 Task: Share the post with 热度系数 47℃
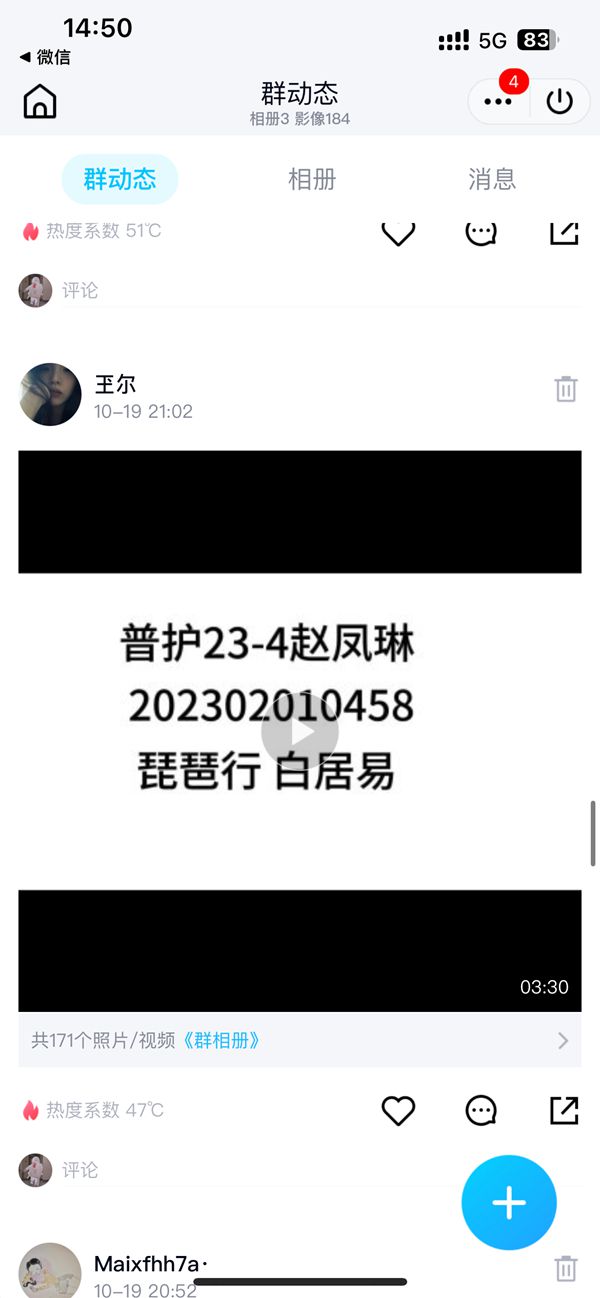[x=564, y=1110]
